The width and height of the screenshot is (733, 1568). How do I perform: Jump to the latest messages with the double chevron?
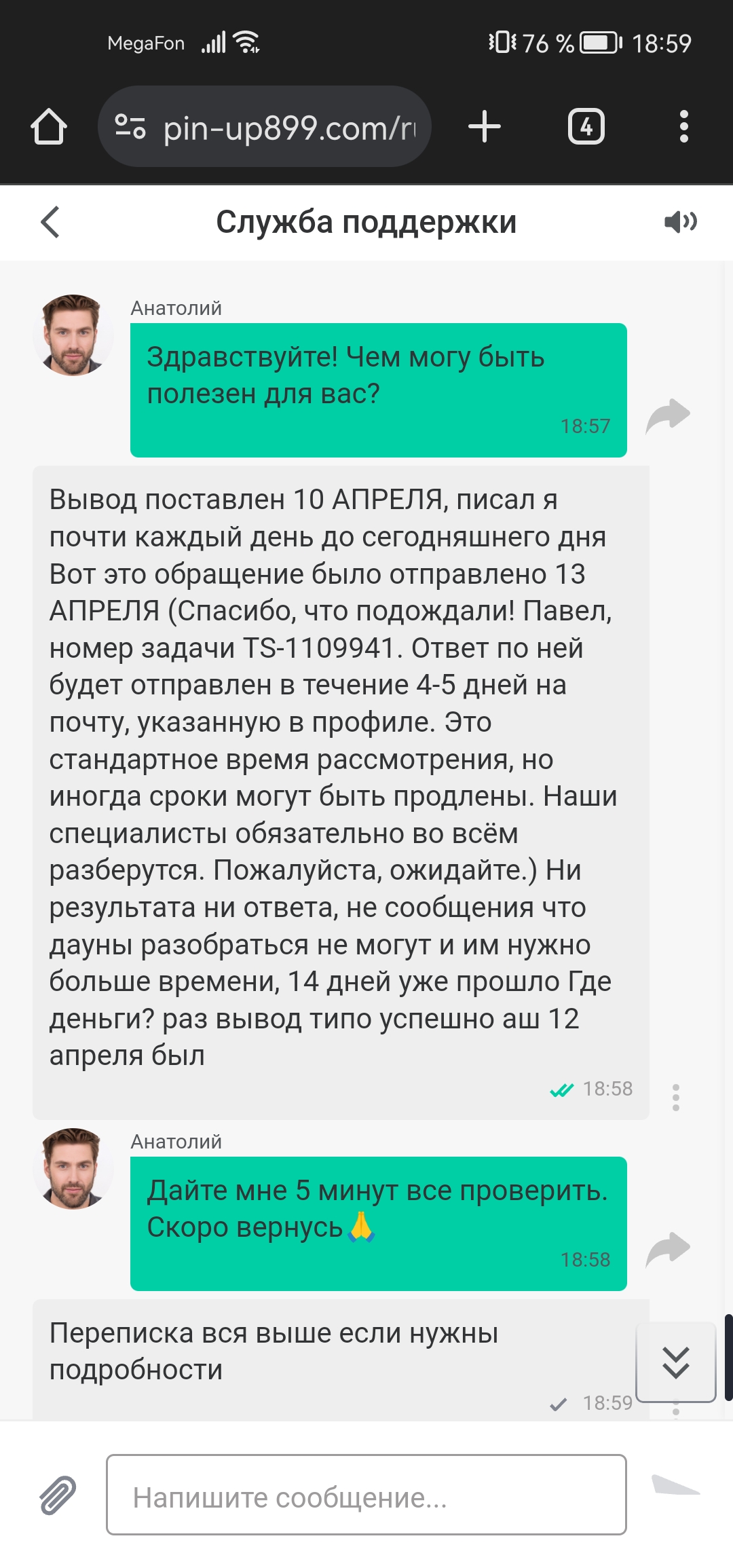pyautogui.click(x=676, y=1362)
